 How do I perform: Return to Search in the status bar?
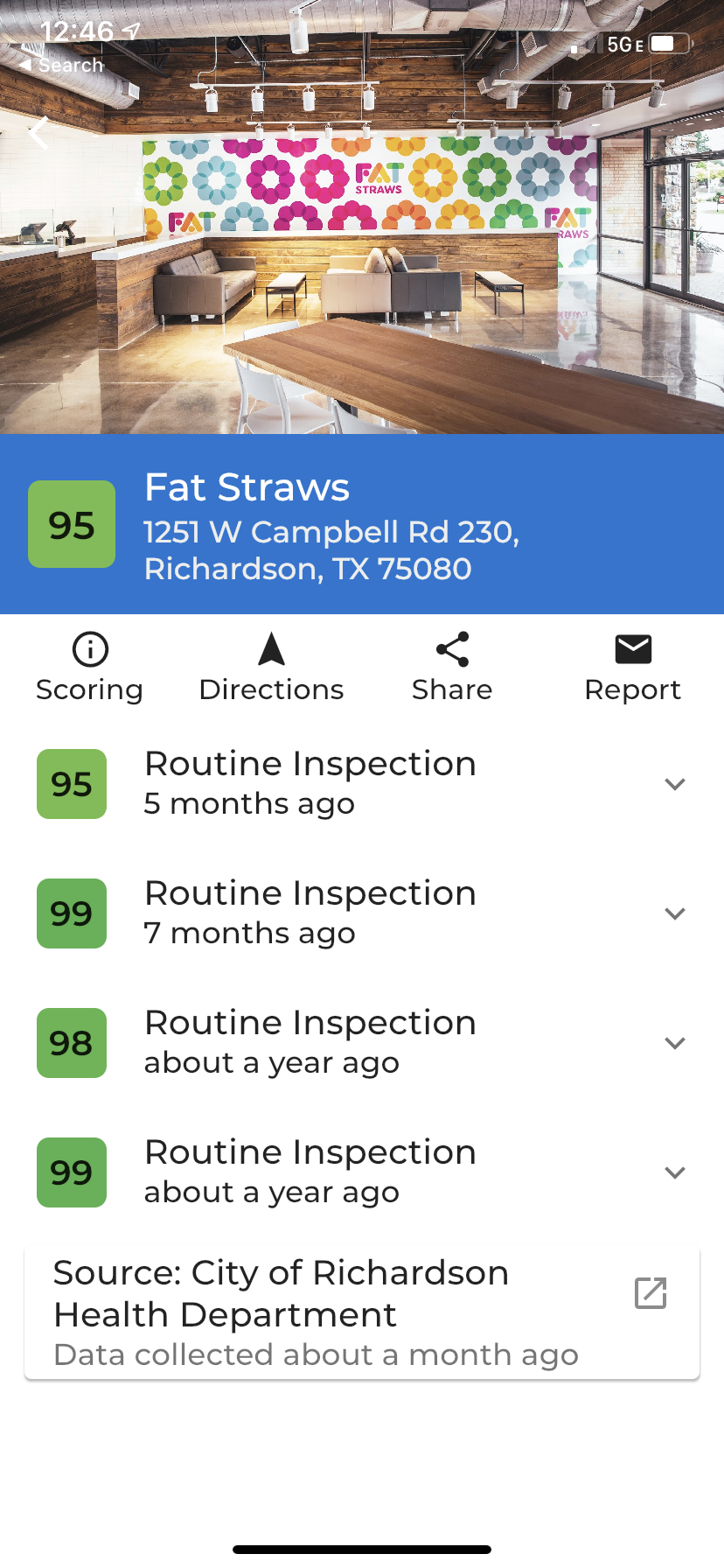pyautogui.click(x=61, y=66)
